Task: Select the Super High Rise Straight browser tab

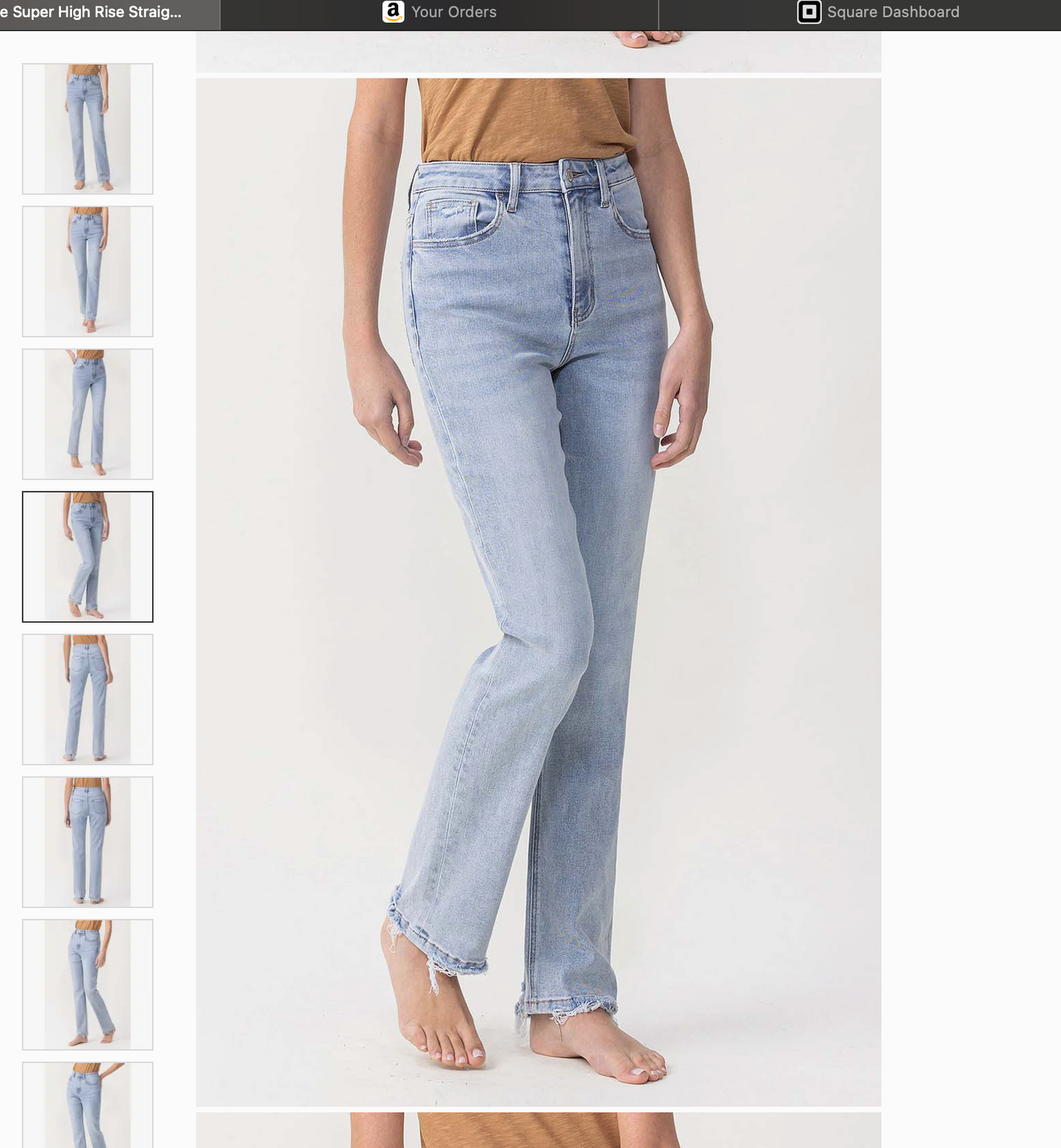Action: 95,12
